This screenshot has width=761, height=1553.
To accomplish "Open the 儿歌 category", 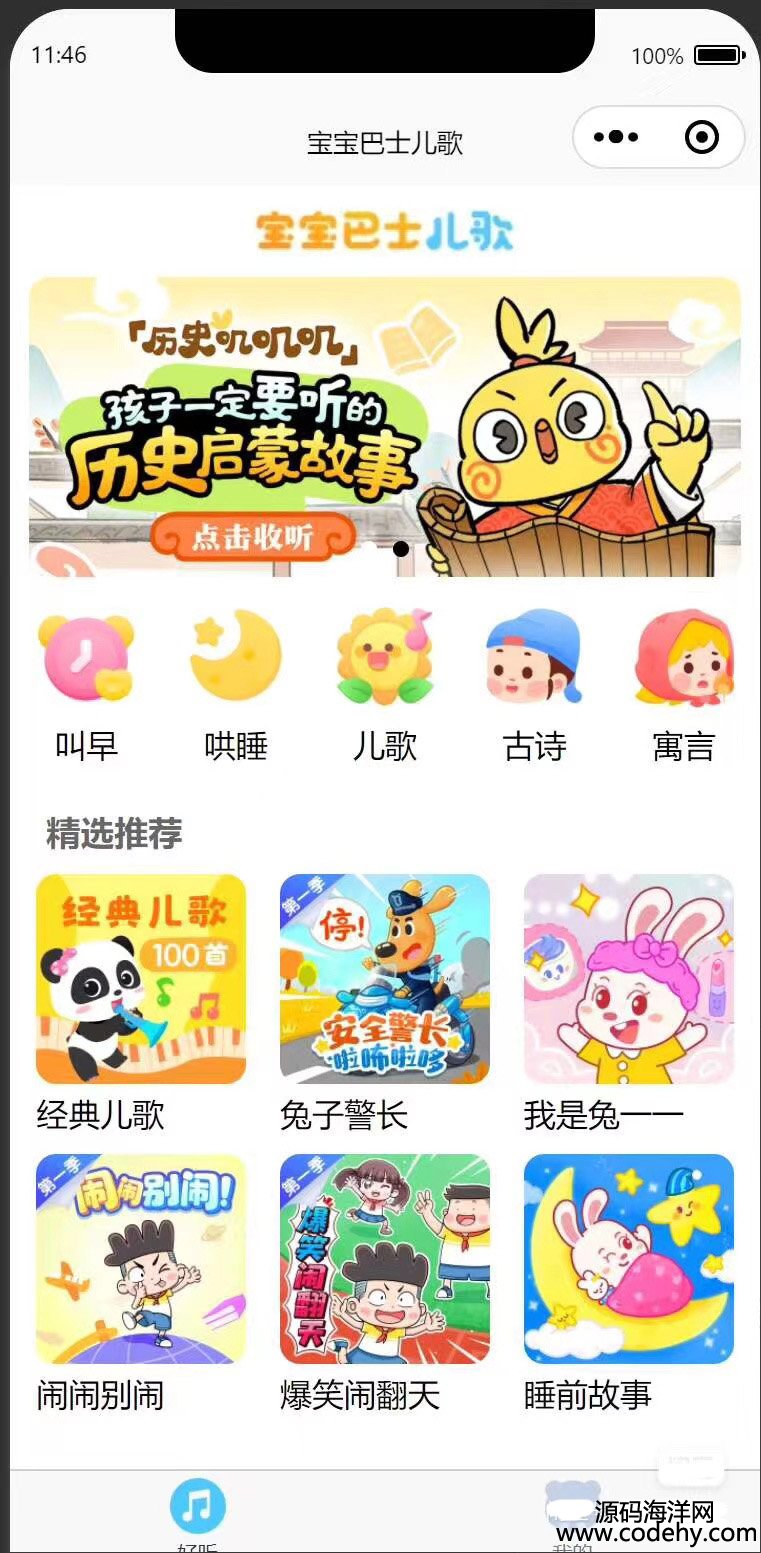I will pyautogui.click(x=385, y=688).
